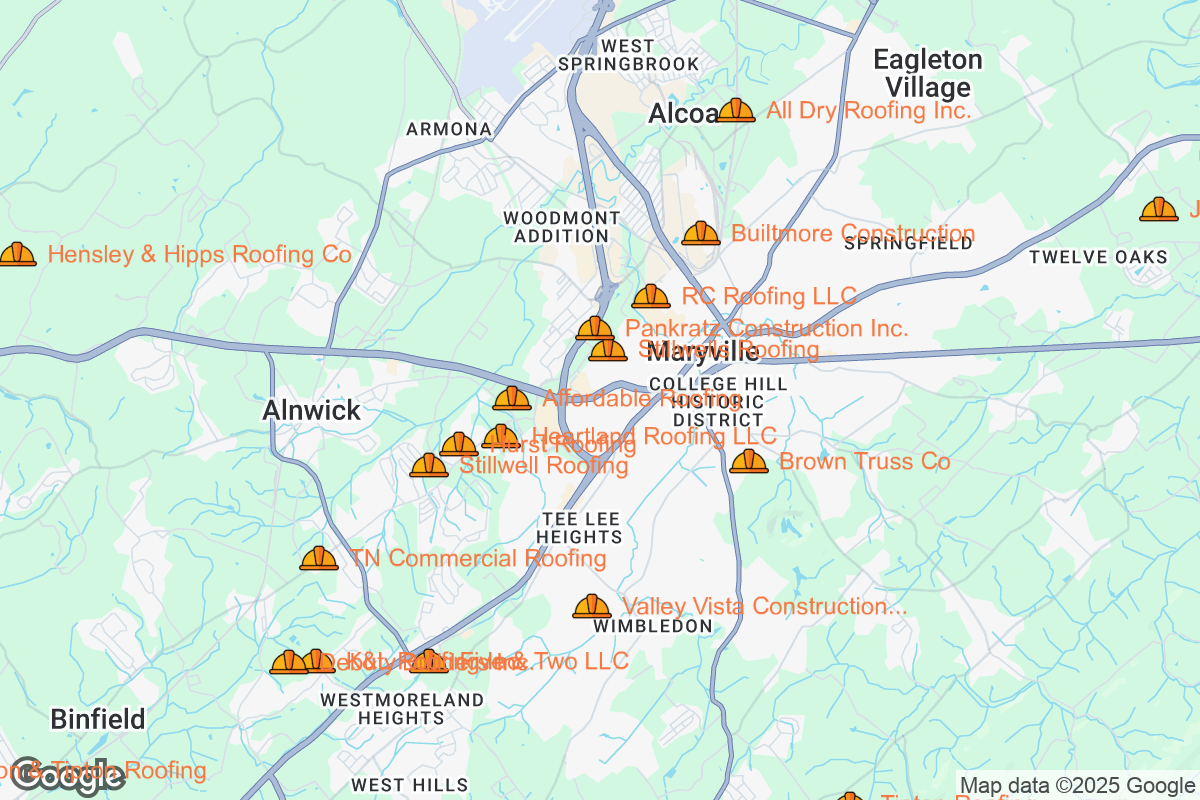
Task: Open the Affordable Roofing marker
Action: point(512,399)
